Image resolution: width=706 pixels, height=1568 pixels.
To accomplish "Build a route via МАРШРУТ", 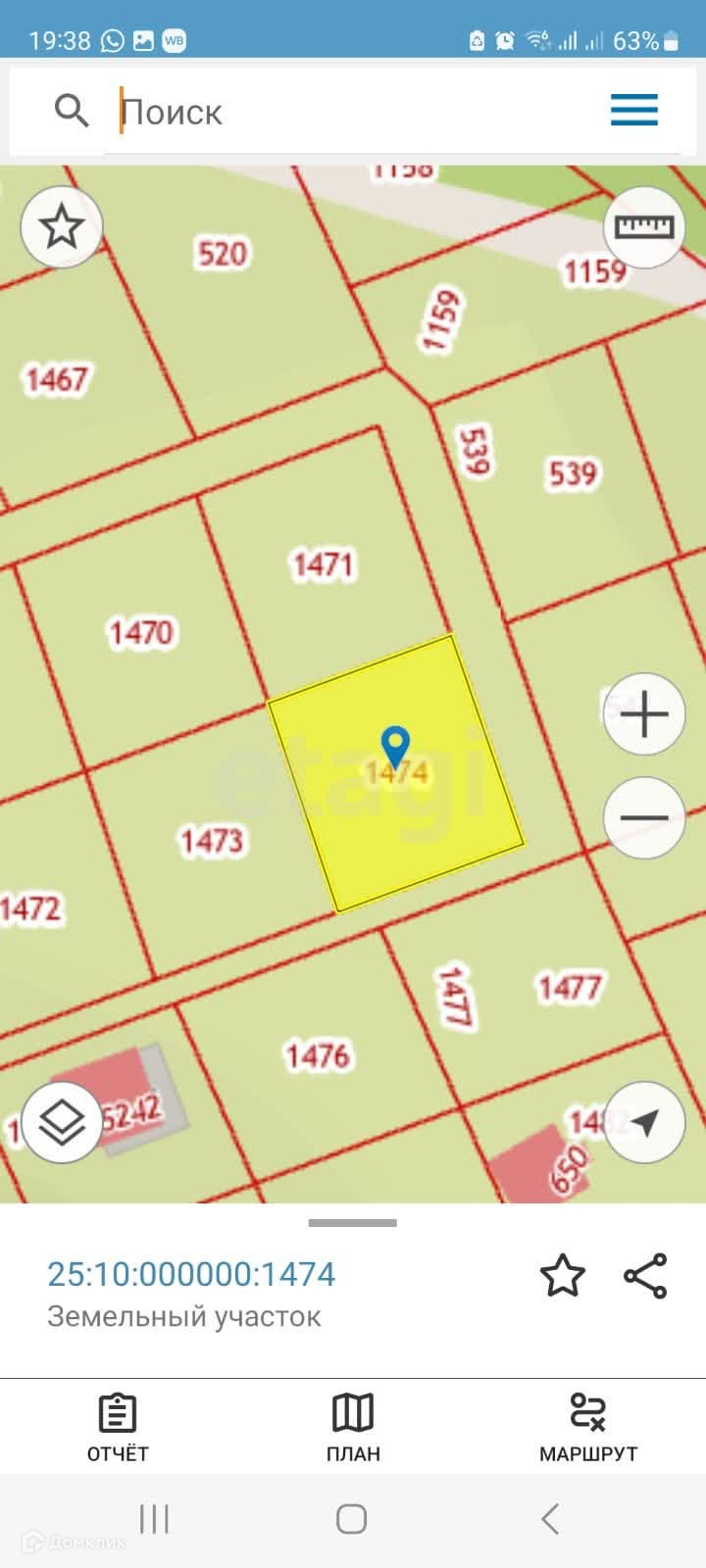I will (x=588, y=1427).
